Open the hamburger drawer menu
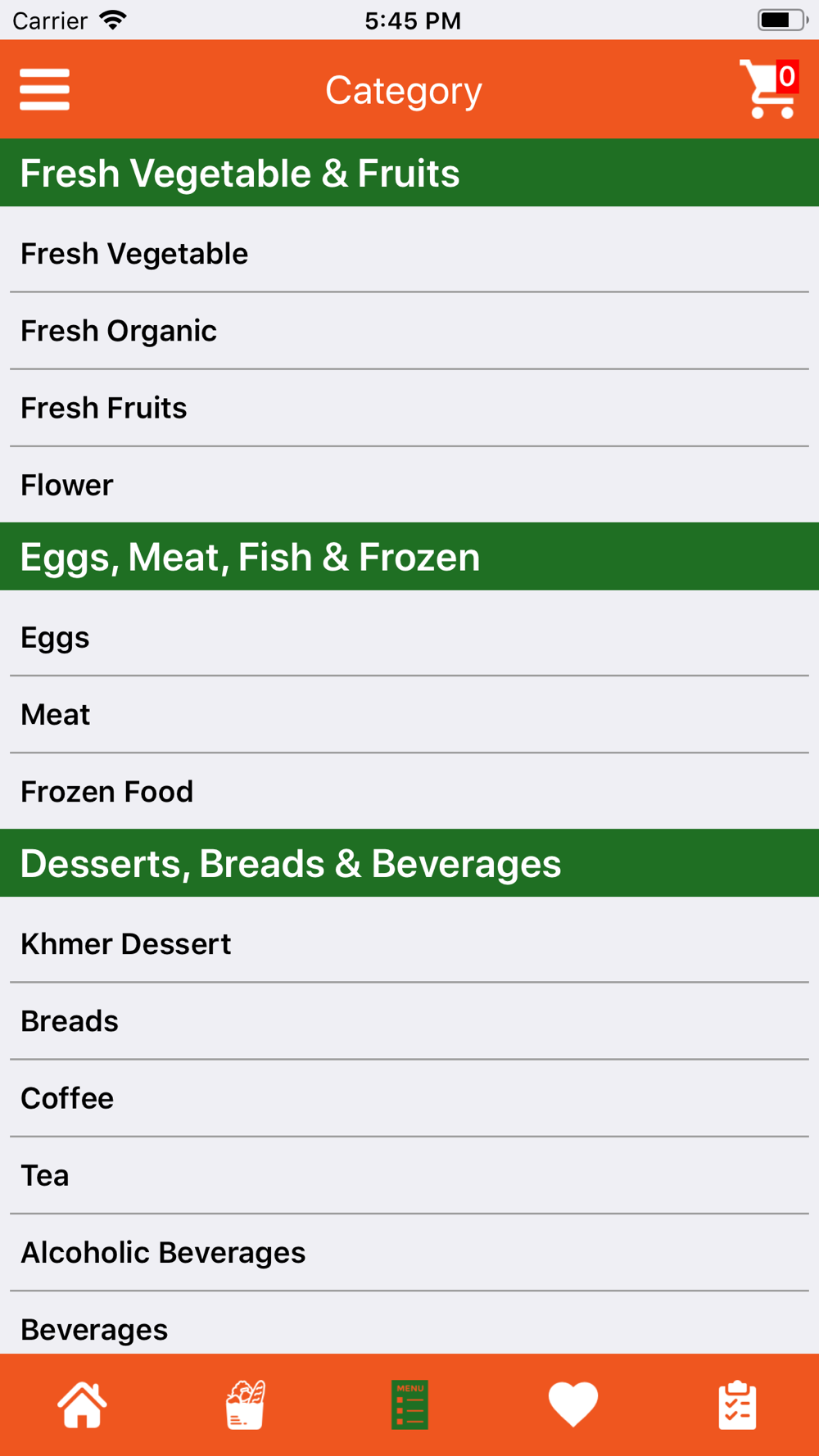This screenshot has width=819, height=1456. pyautogui.click(x=44, y=89)
